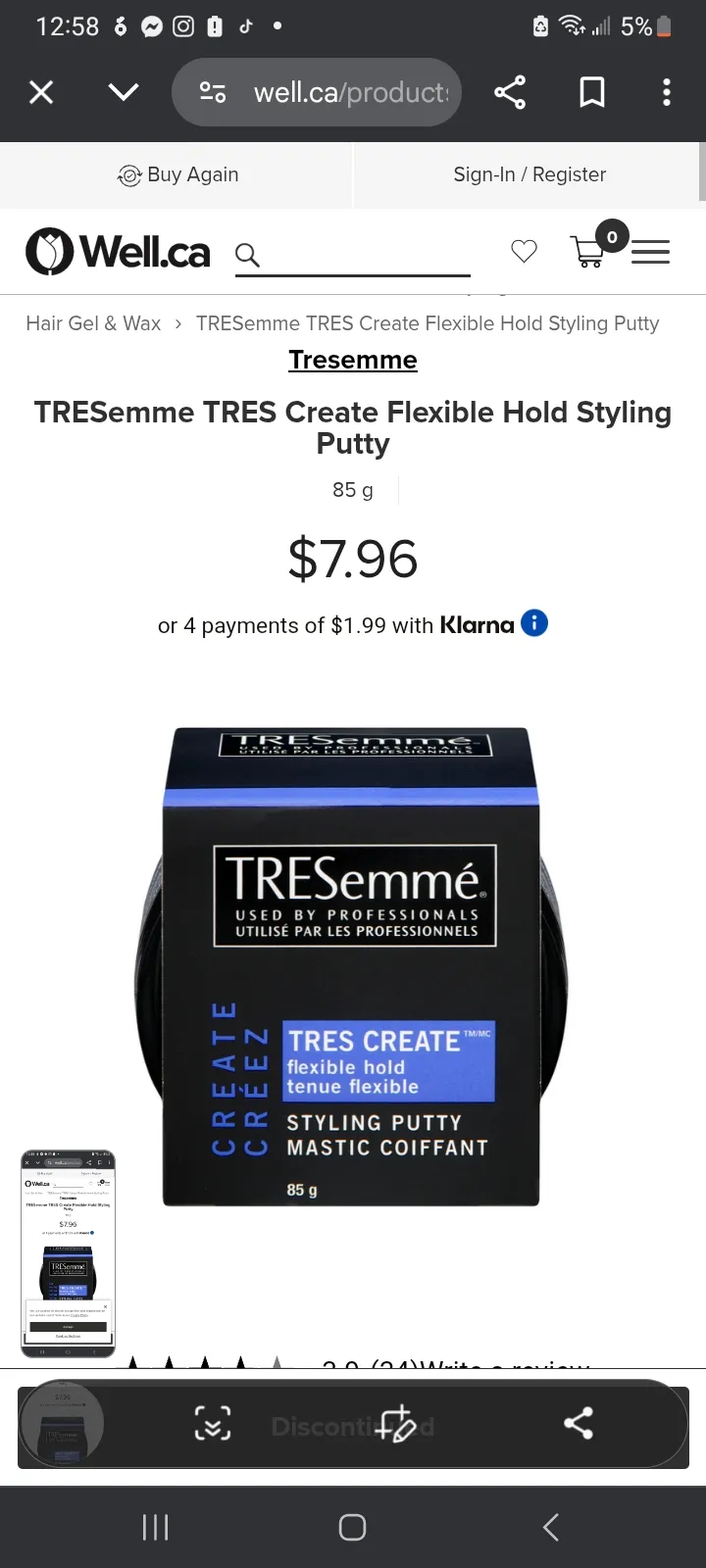Viewport: 706px width, 1568px height.
Task: Open the screenshot preview thumbnail
Action: click(68, 1253)
